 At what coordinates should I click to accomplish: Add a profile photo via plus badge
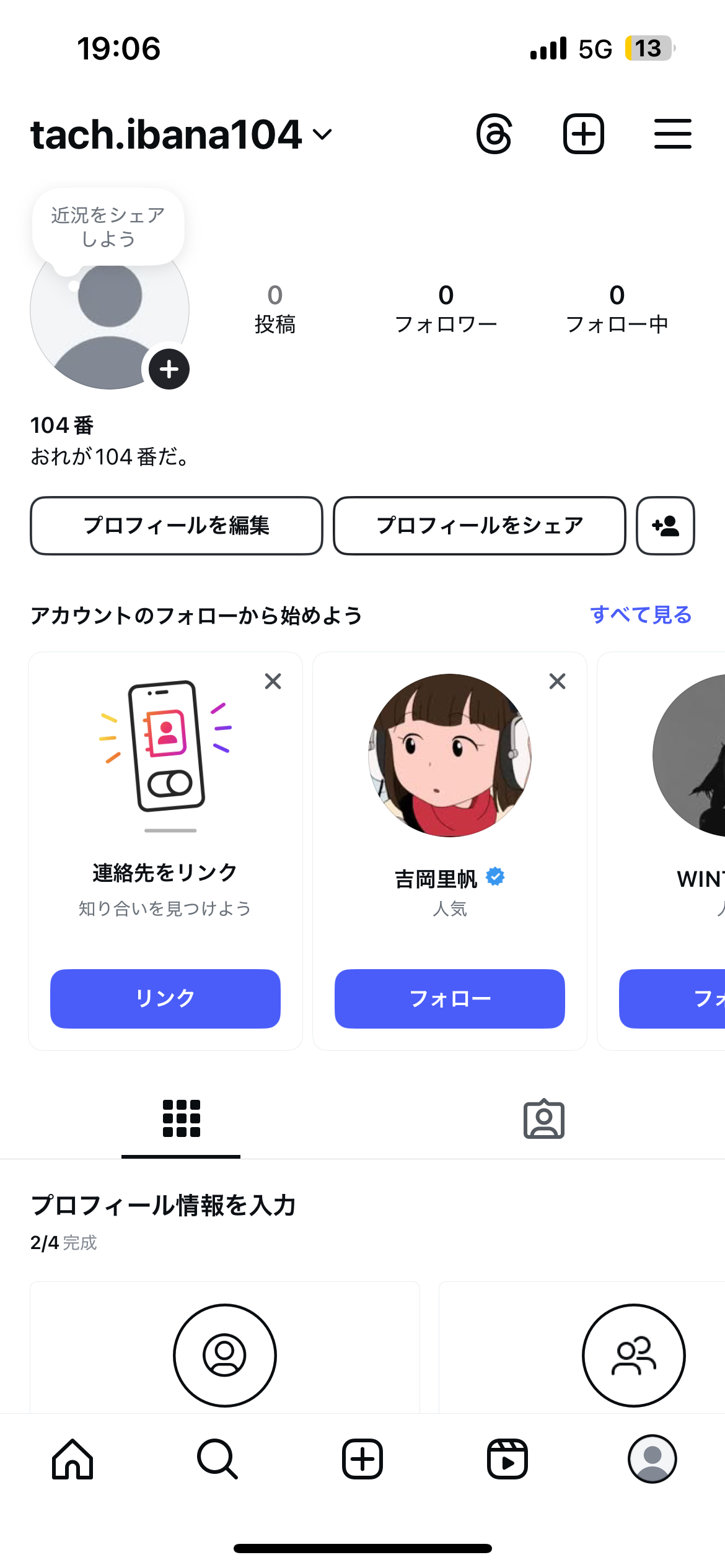169,370
